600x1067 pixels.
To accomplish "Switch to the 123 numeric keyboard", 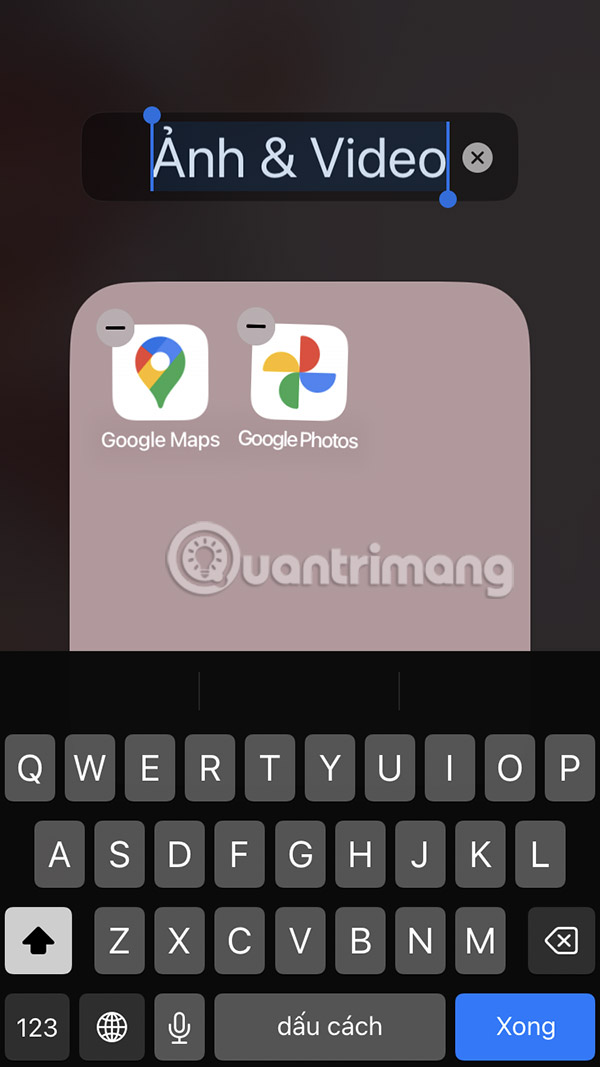I will tap(37, 1026).
